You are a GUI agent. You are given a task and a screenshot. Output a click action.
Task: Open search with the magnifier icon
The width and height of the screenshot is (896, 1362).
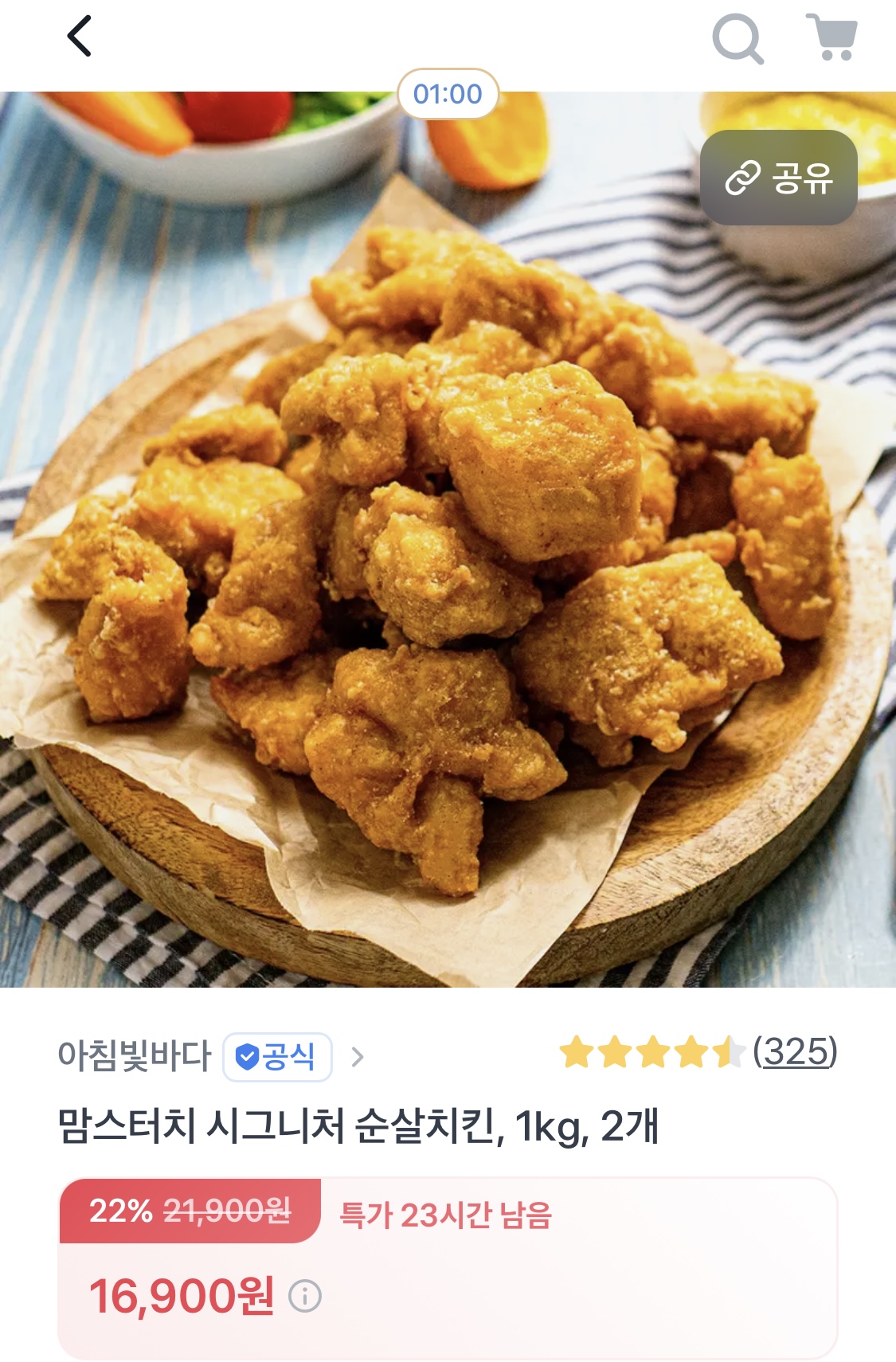coord(738,38)
